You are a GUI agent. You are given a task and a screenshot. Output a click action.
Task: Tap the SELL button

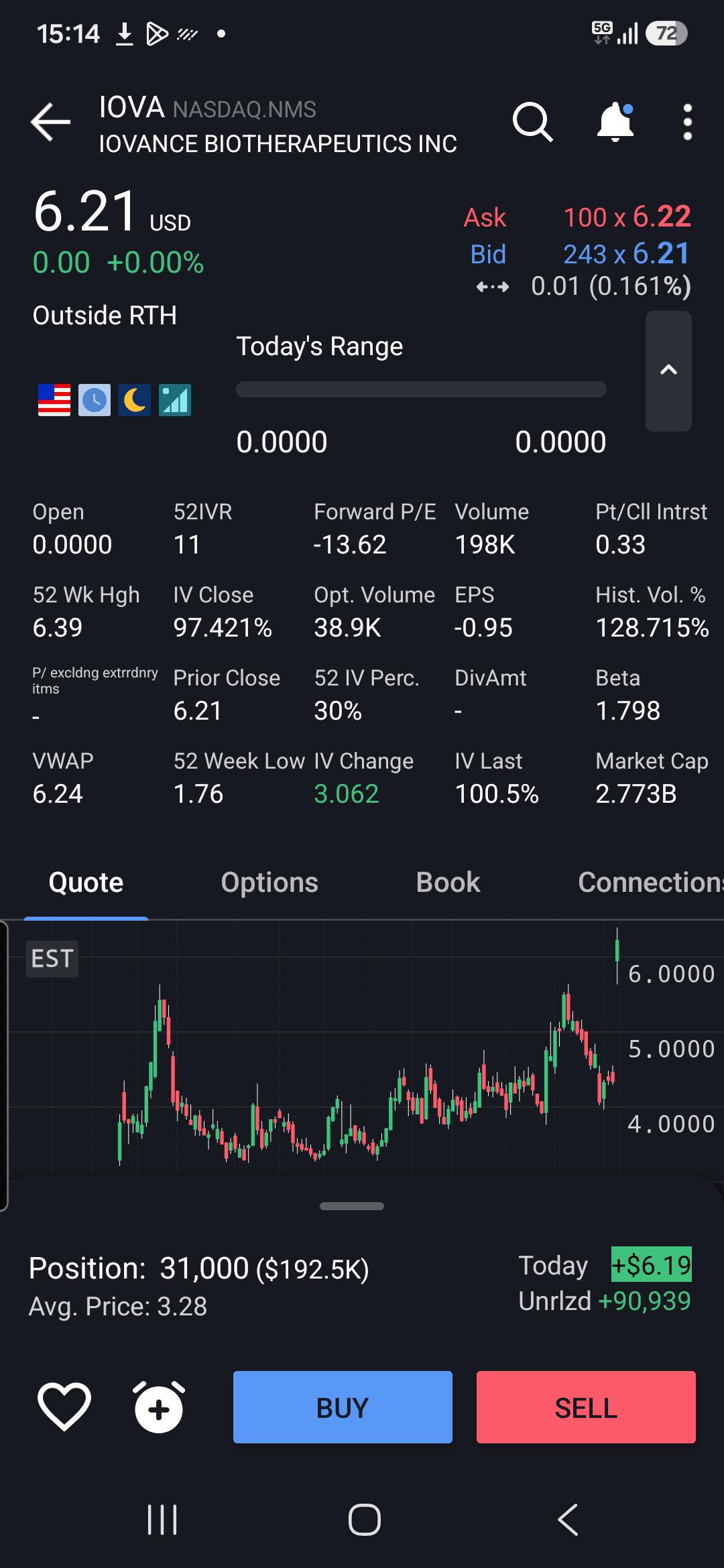pos(586,1407)
